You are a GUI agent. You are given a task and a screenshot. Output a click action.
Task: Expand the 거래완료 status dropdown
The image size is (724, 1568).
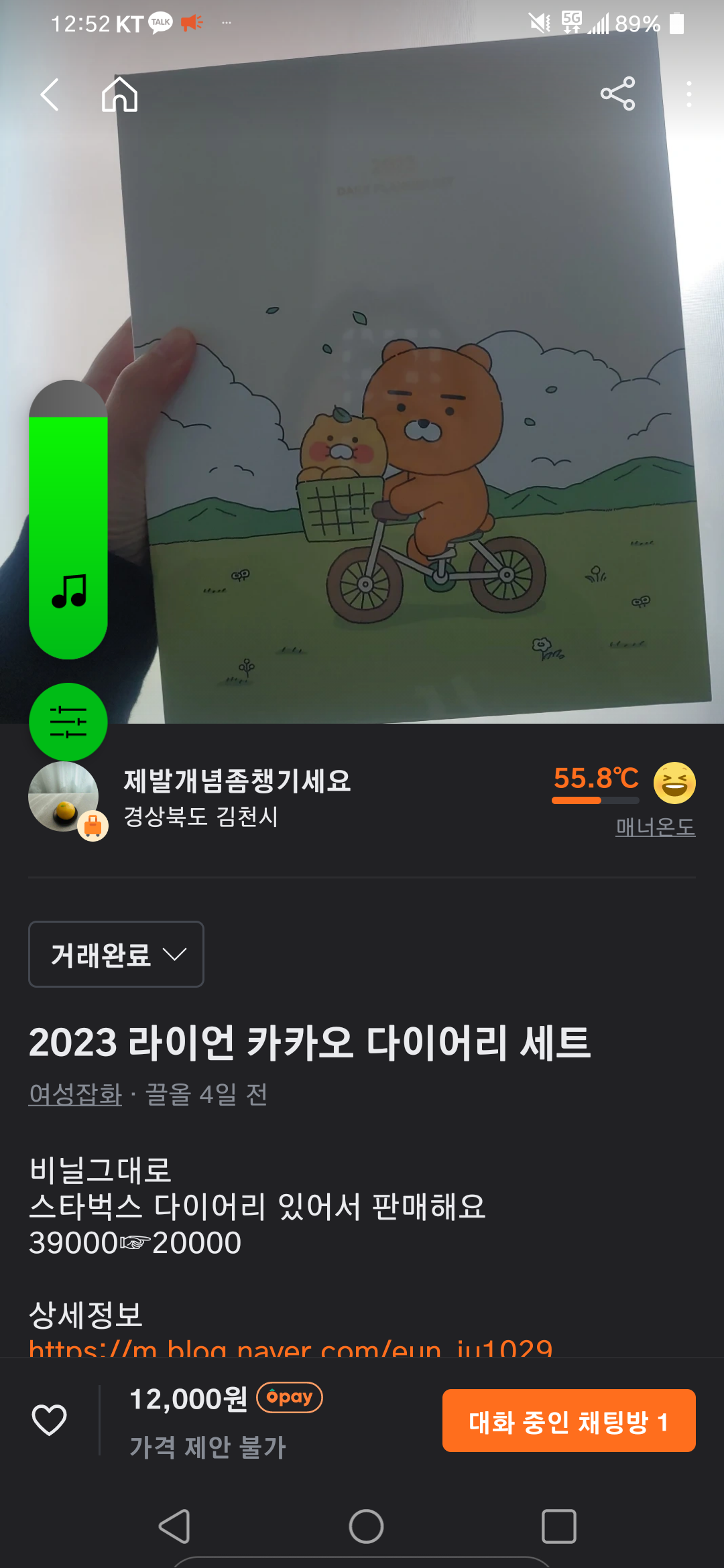116,954
